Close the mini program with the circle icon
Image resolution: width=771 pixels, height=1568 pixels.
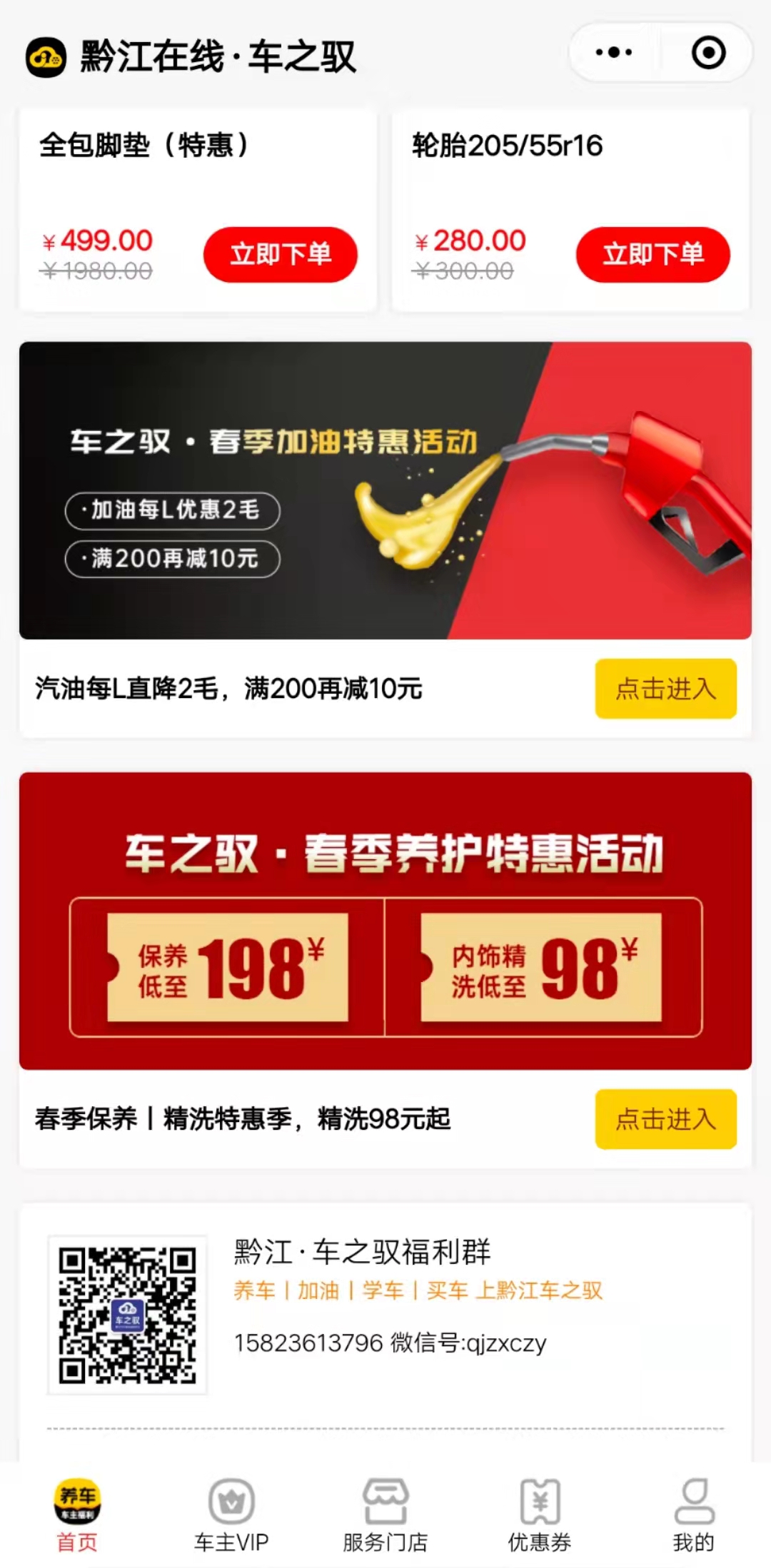[708, 53]
